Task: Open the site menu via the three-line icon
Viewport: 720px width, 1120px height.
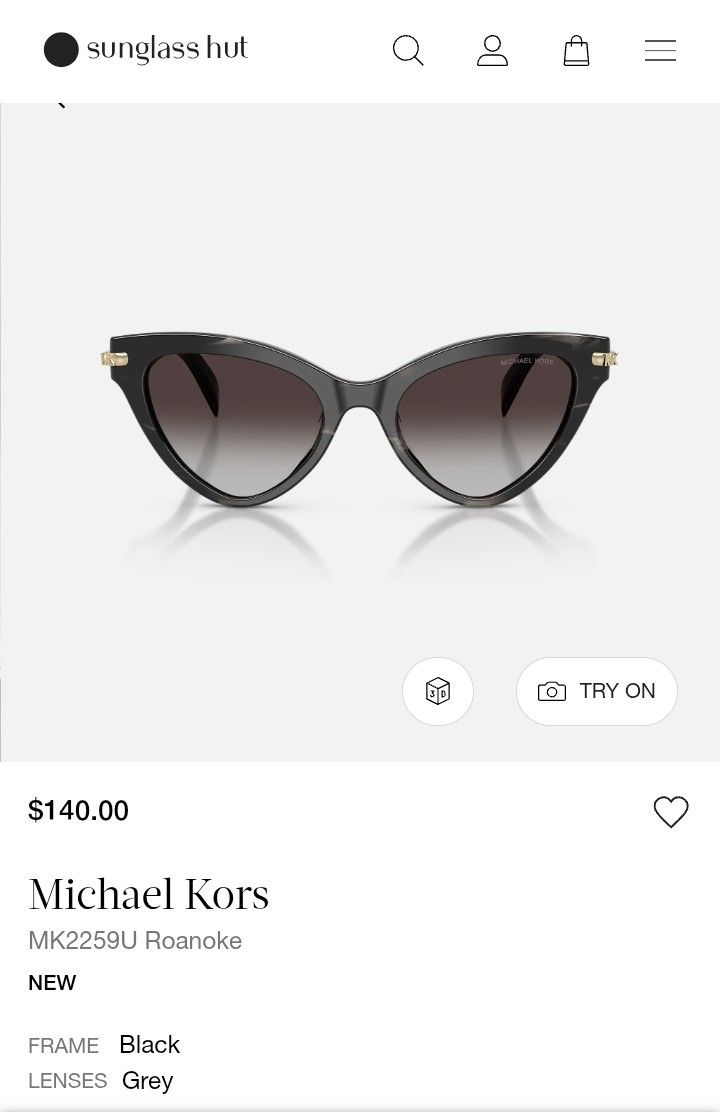Action: 660,50
